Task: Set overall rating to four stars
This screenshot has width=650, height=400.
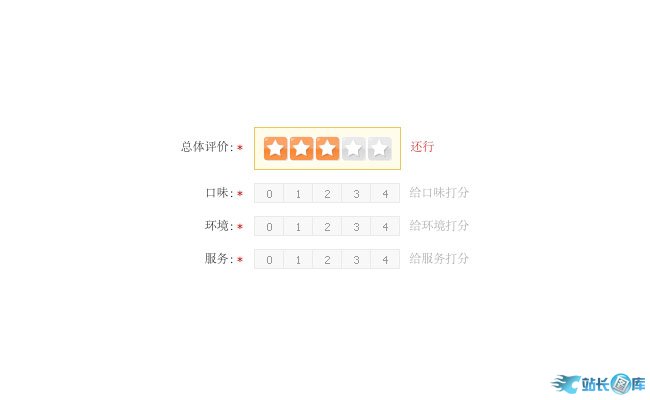Action: 353,149
